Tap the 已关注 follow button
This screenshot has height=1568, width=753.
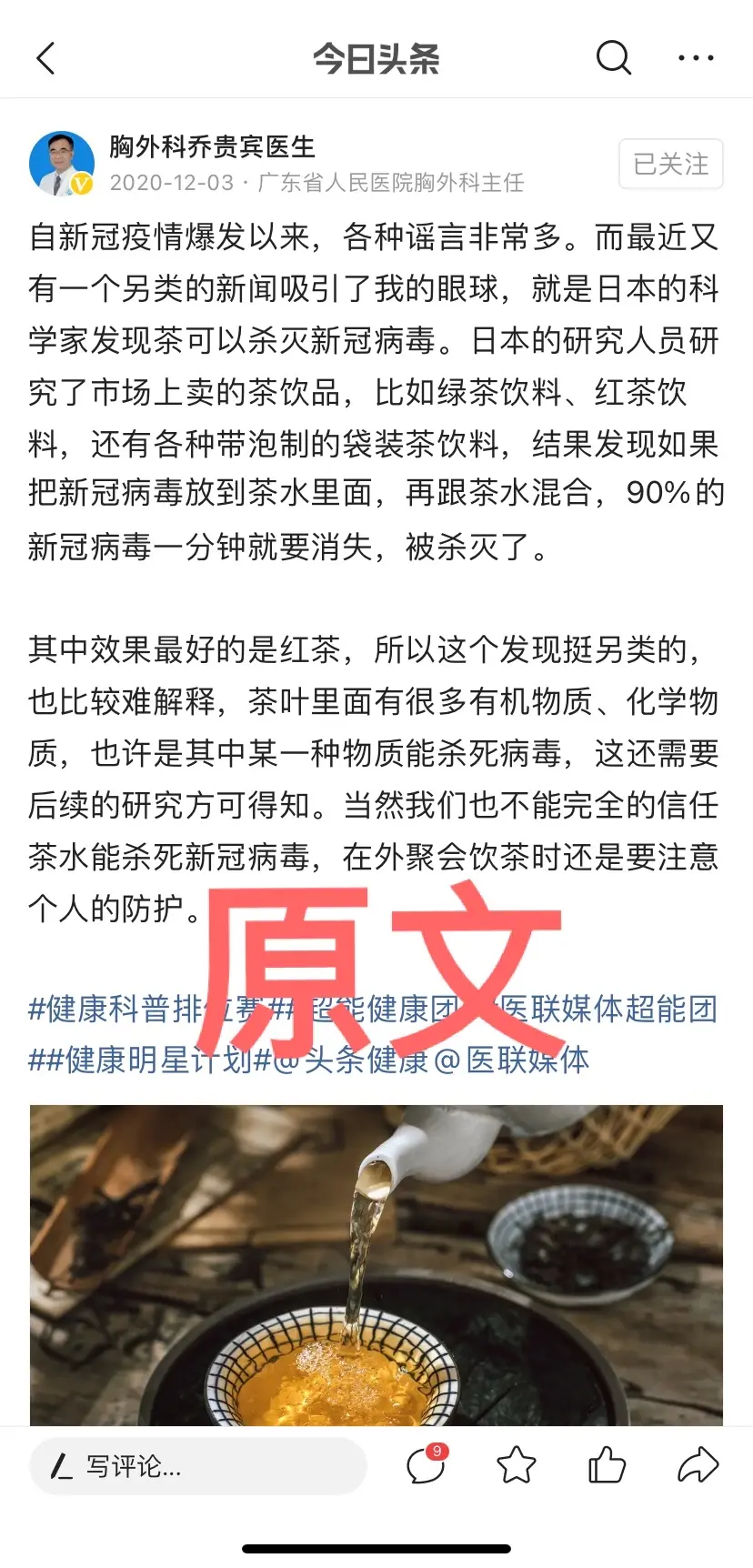point(670,164)
